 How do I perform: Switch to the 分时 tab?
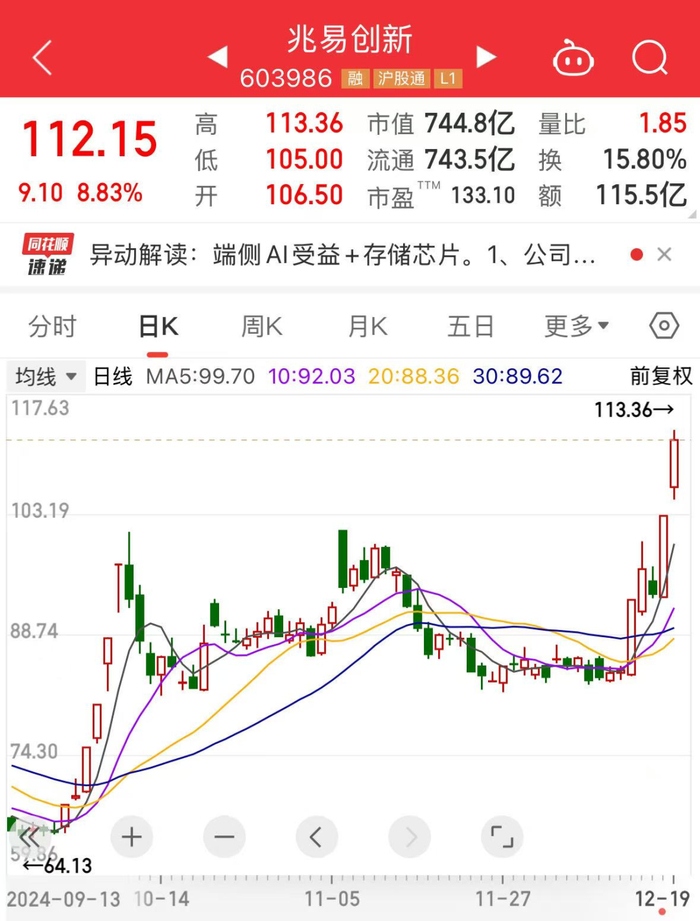pos(52,326)
